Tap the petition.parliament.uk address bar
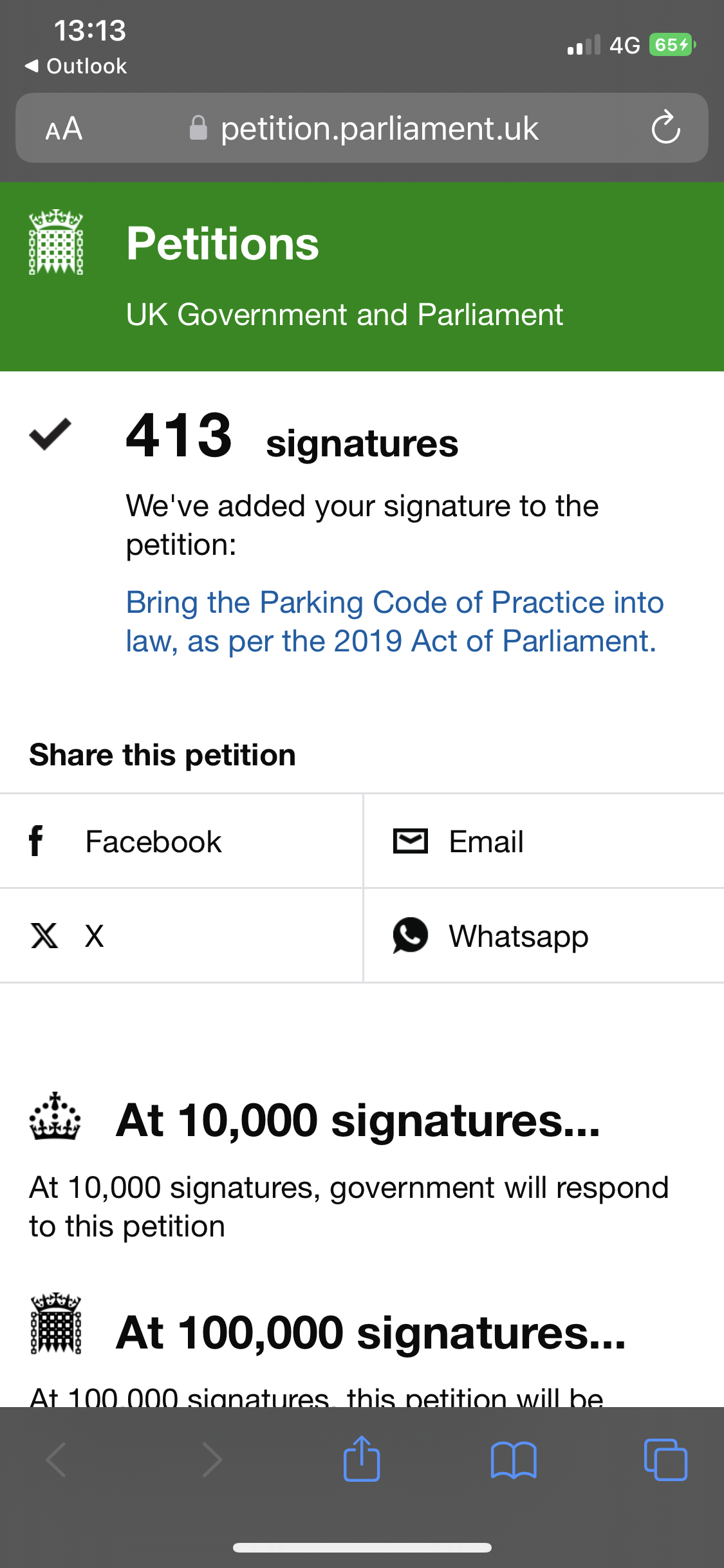The width and height of the screenshot is (724, 1568). (x=362, y=128)
